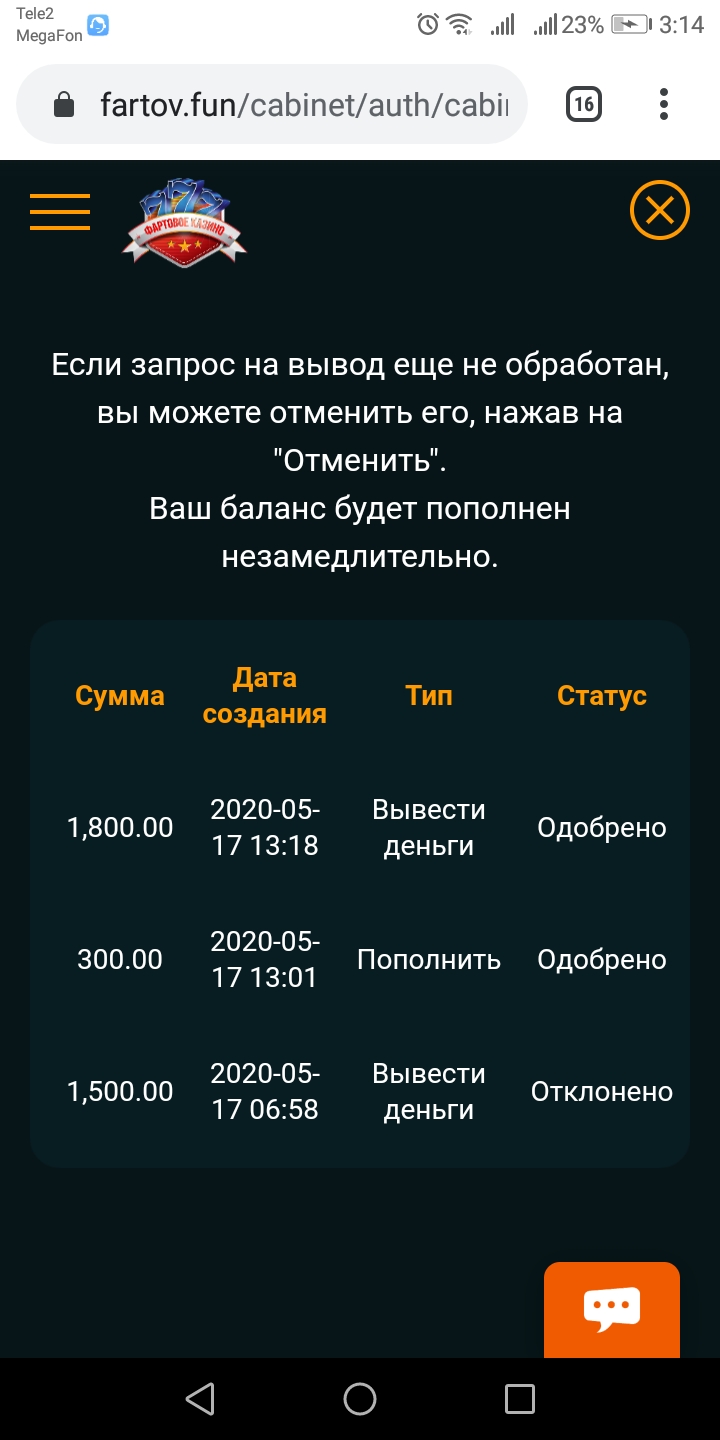Viewport: 720px width, 1440px height.
Task: Open Chrome's overflow menu
Action: 664,104
